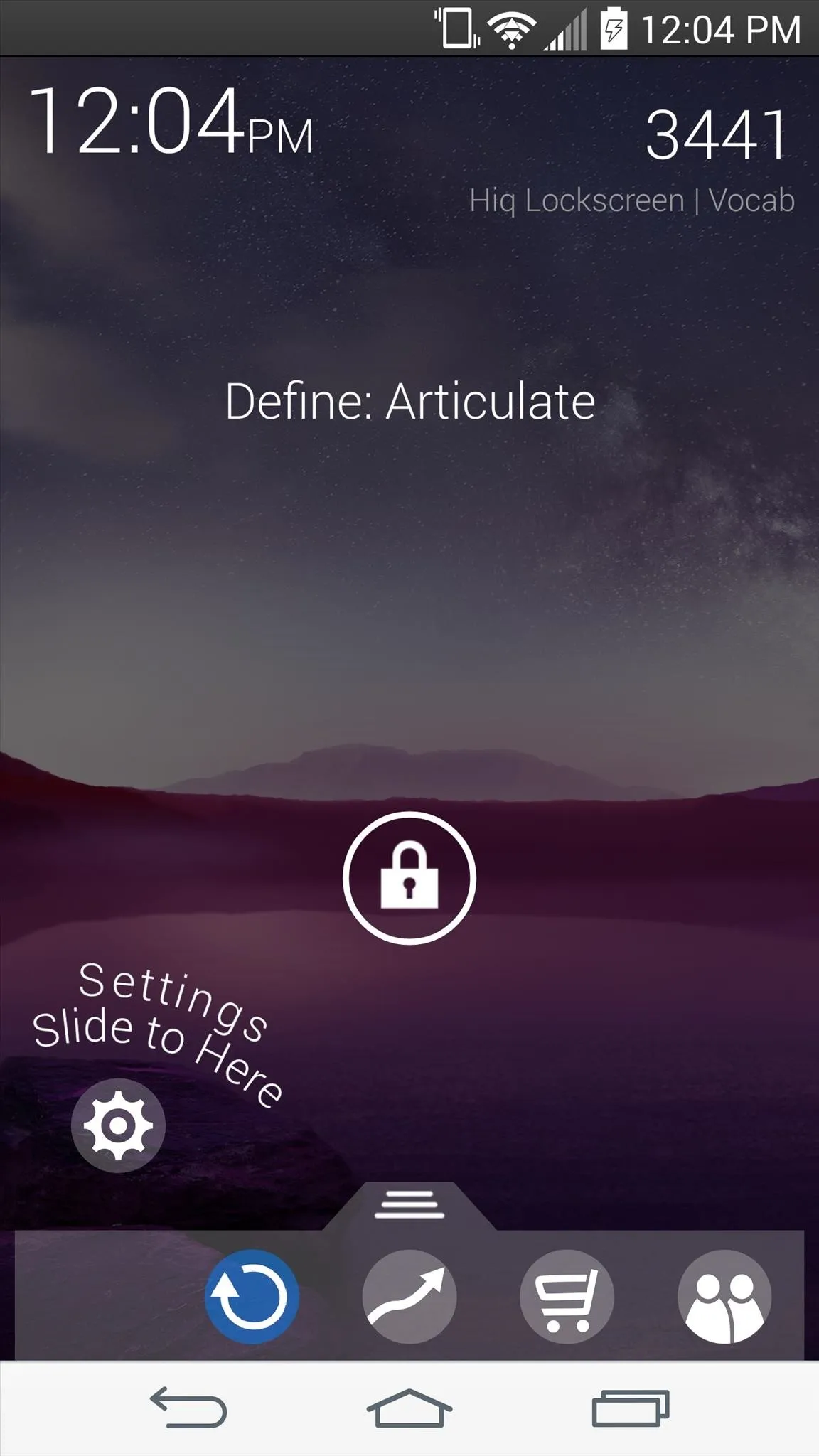This screenshot has height=1456, width=819.
Task: Open the recent apps view
Action: (631, 1408)
